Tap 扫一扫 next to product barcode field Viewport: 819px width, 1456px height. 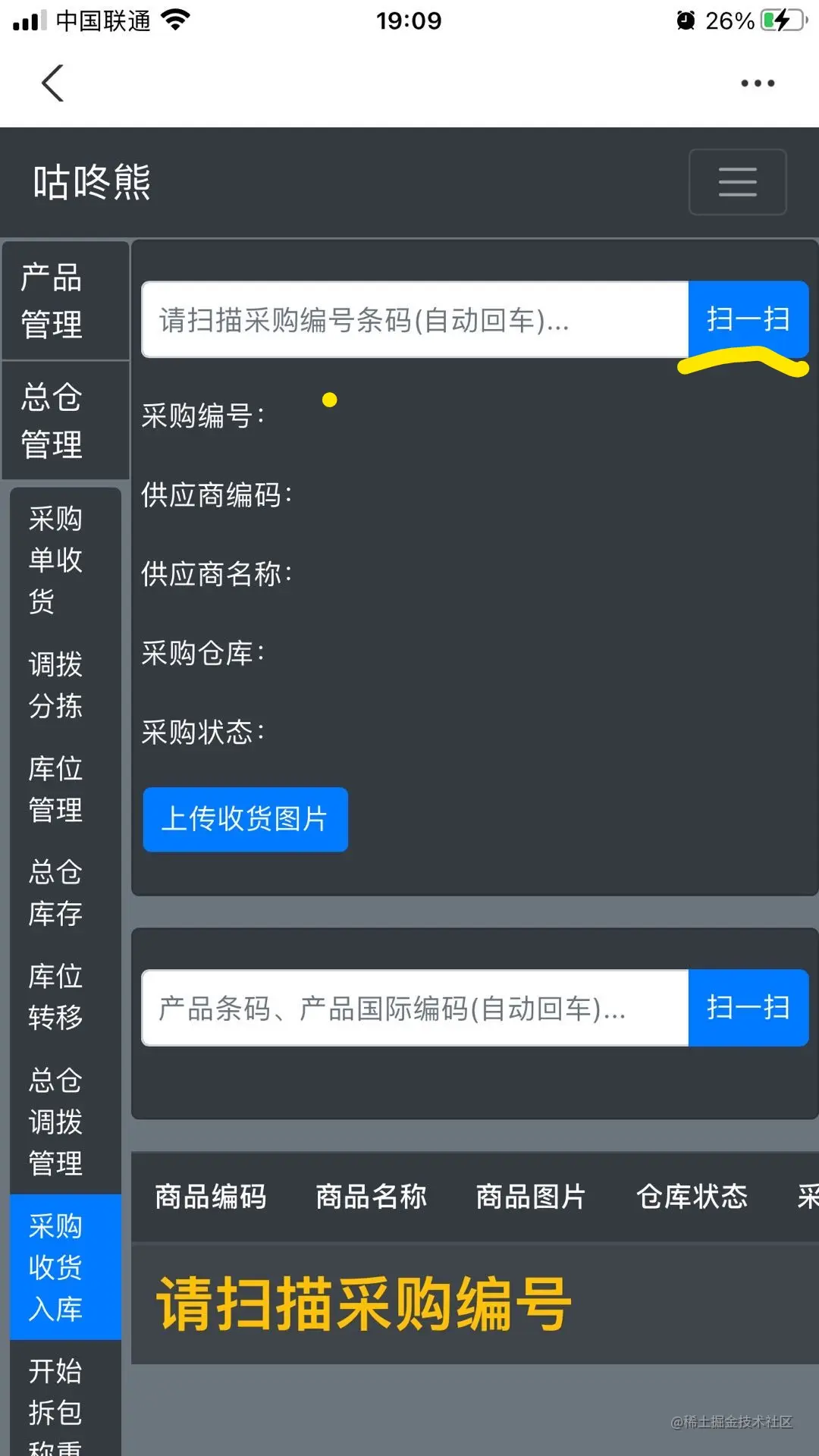coord(748,1008)
